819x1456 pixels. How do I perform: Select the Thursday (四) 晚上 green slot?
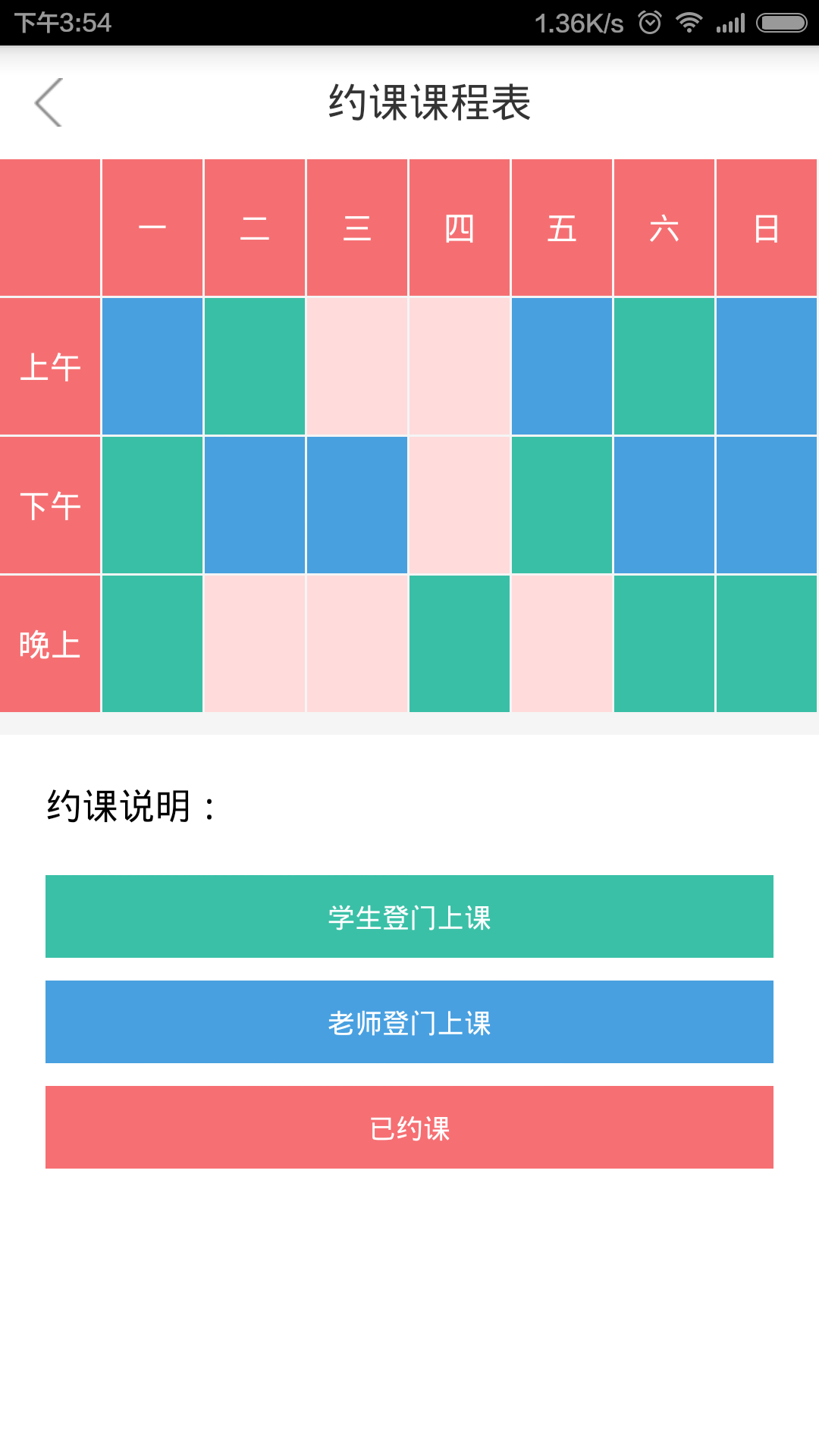point(460,644)
